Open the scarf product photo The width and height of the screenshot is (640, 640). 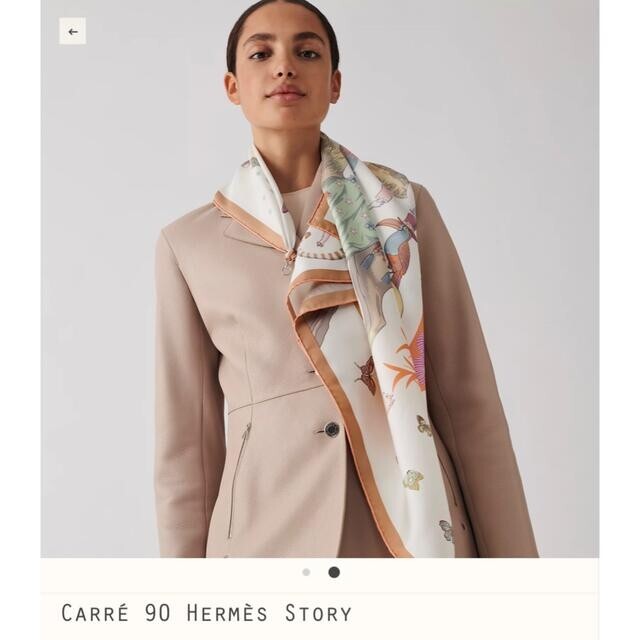(320, 290)
